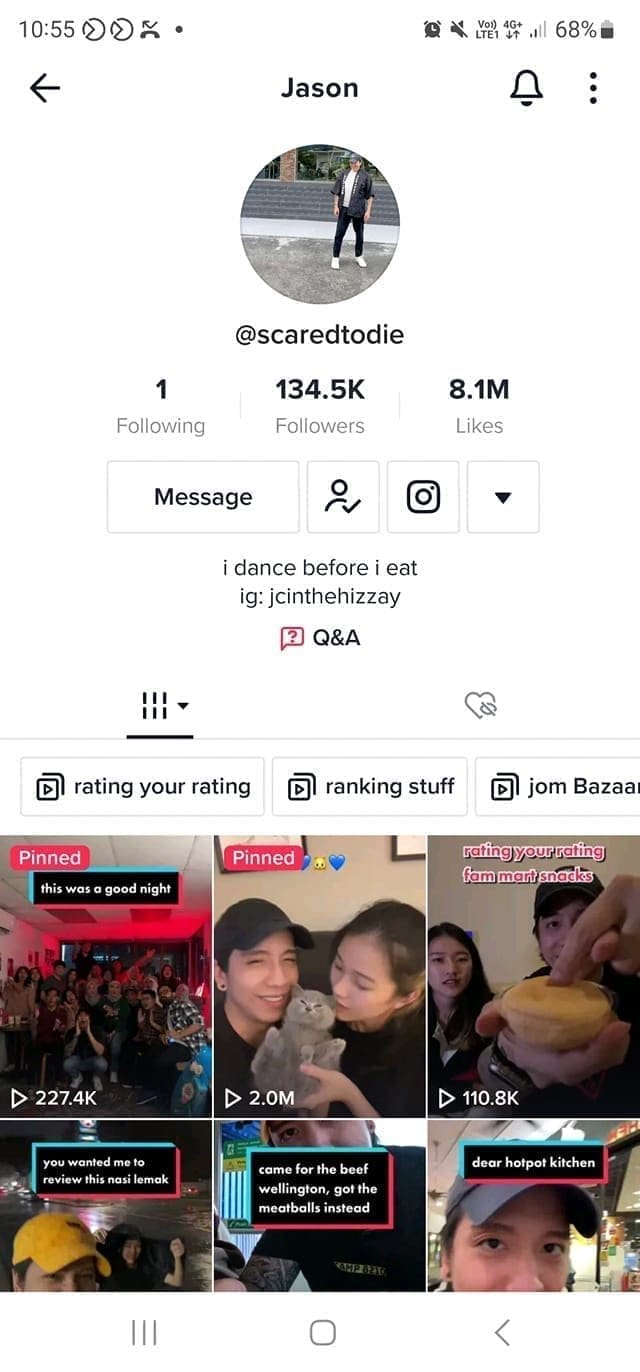View the 134.5K Followers list
The image size is (640, 1372).
tap(320, 405)
